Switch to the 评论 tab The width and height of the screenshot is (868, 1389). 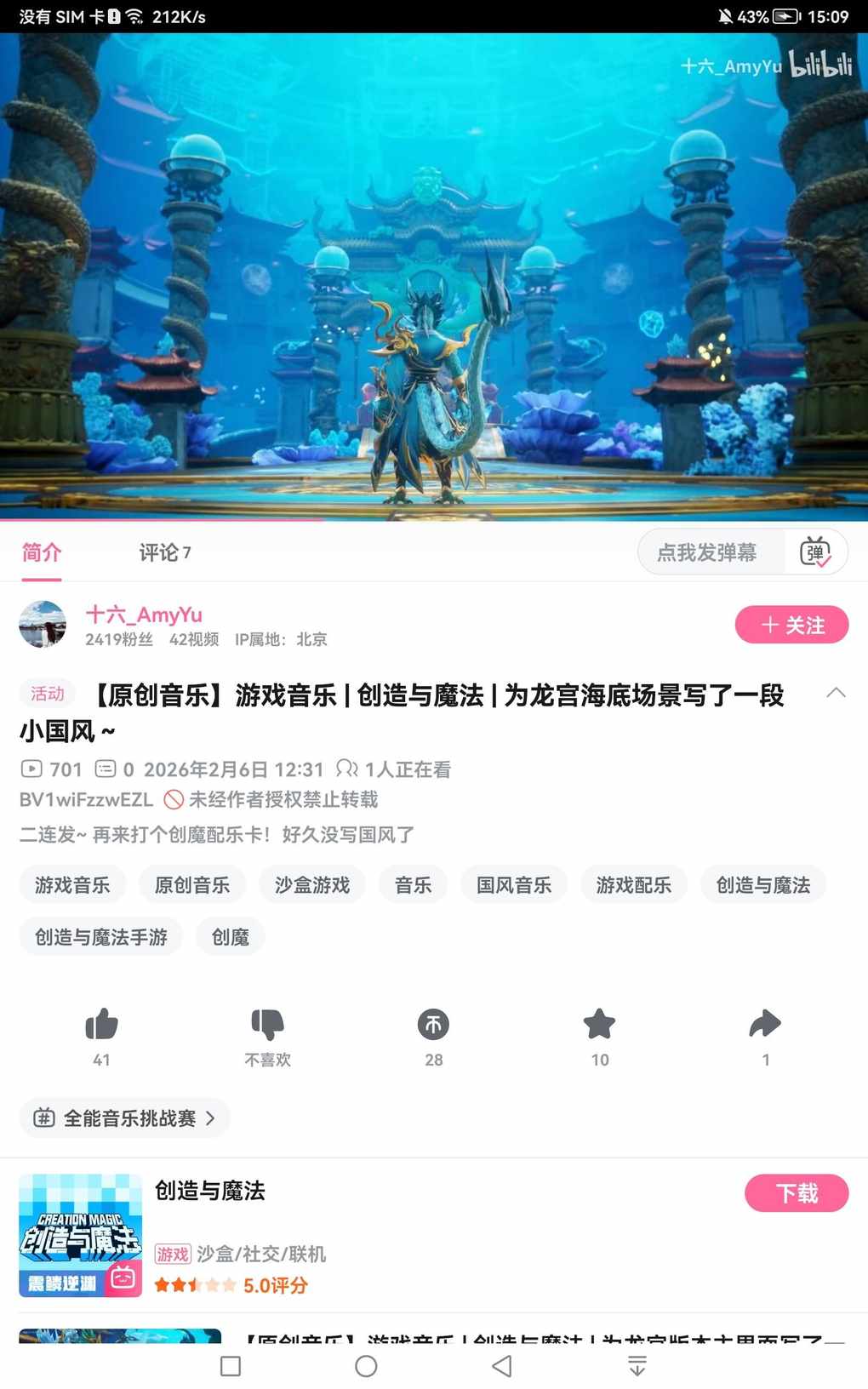(164, 553)
